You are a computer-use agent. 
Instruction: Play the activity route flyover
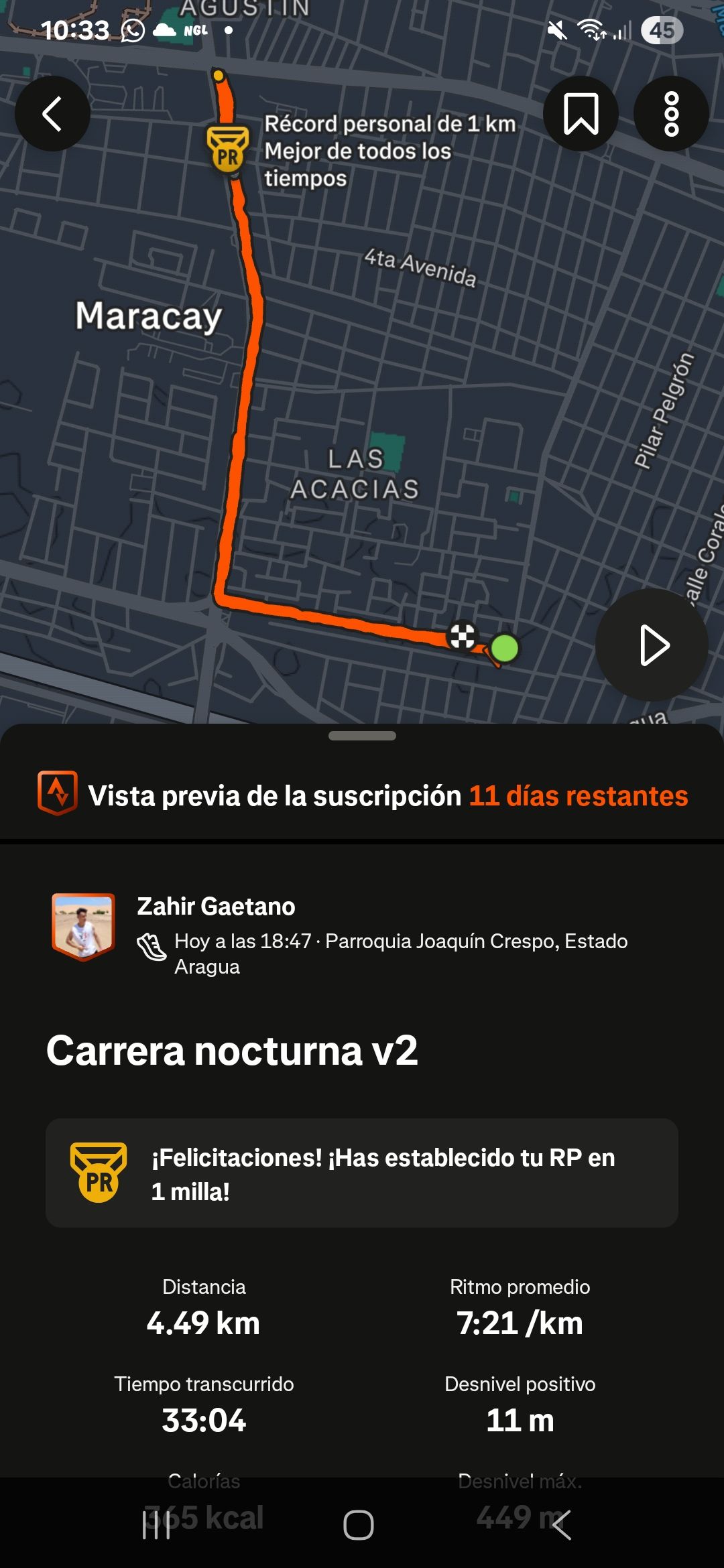point(652,645)
